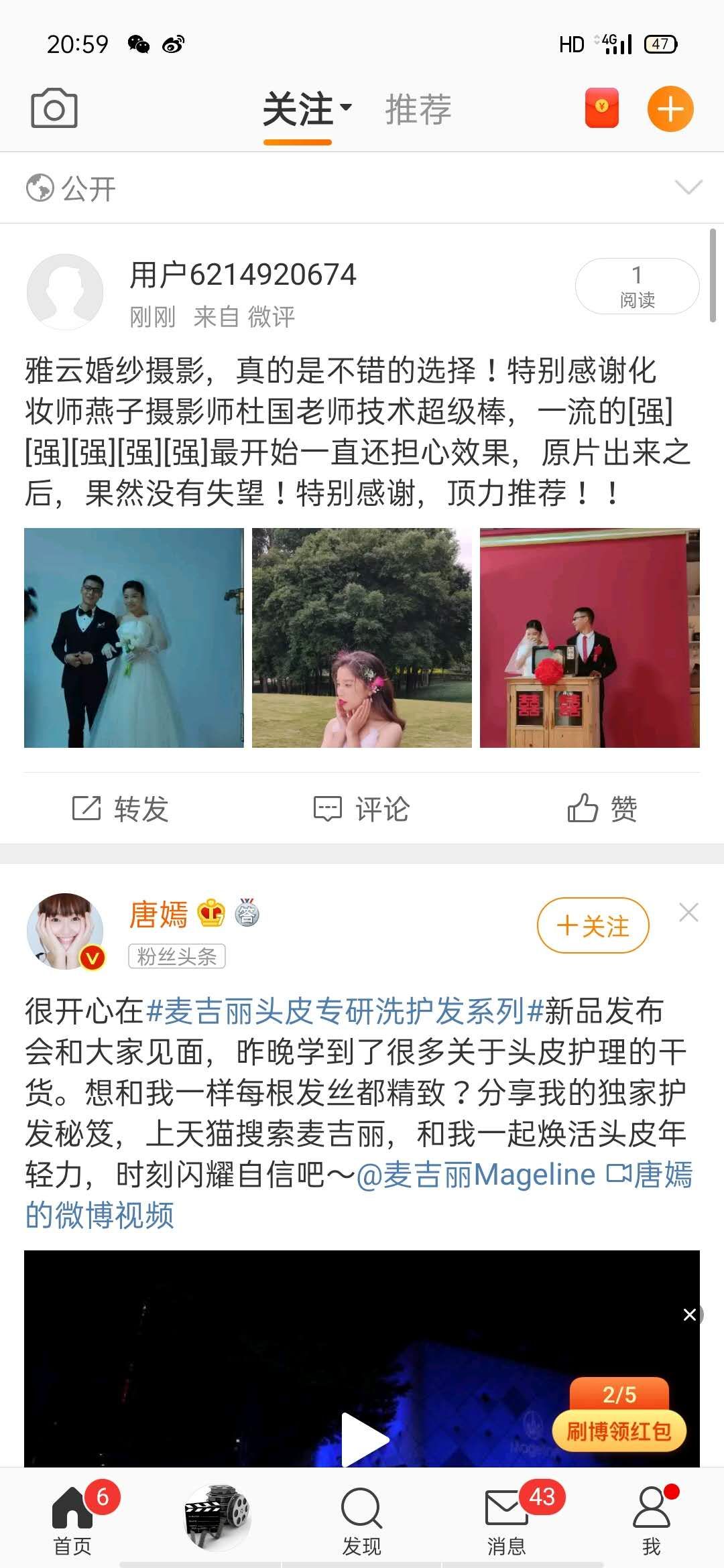724x1568 pixels.
Task: Open the photo of girl by tree
Action: pyautogui.click(x=361, y=637)
